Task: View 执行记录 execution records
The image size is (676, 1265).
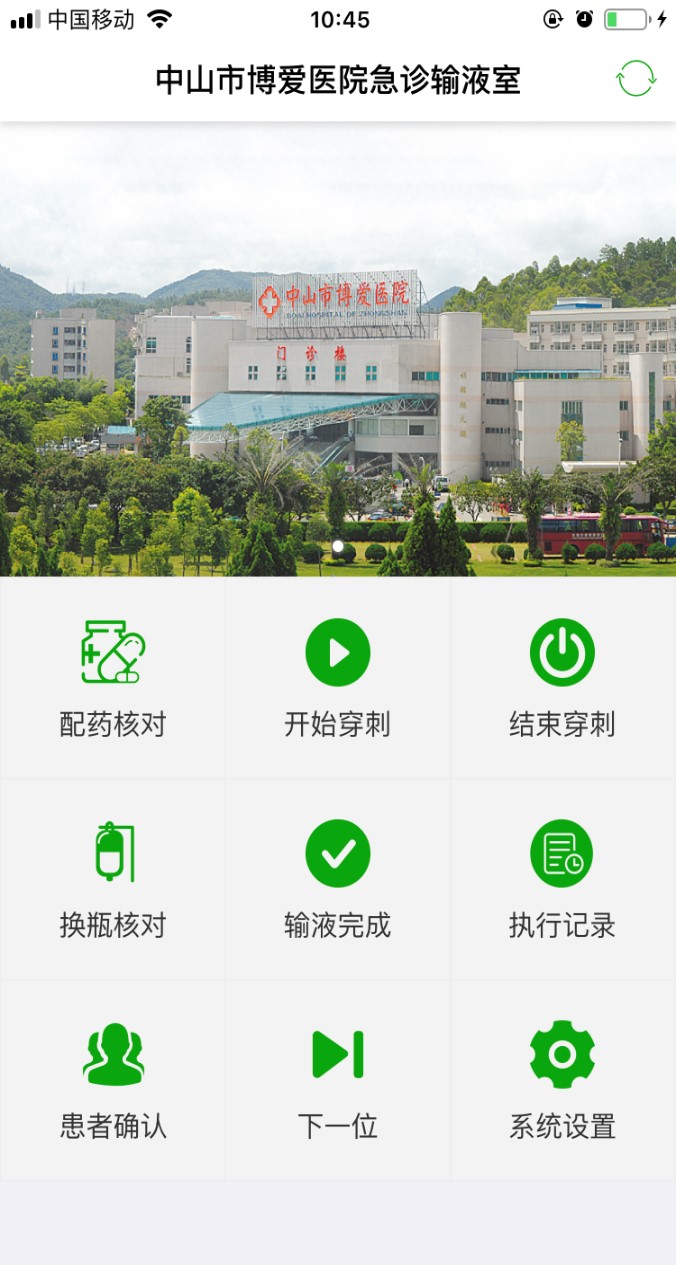Action: tap(562, 878)
